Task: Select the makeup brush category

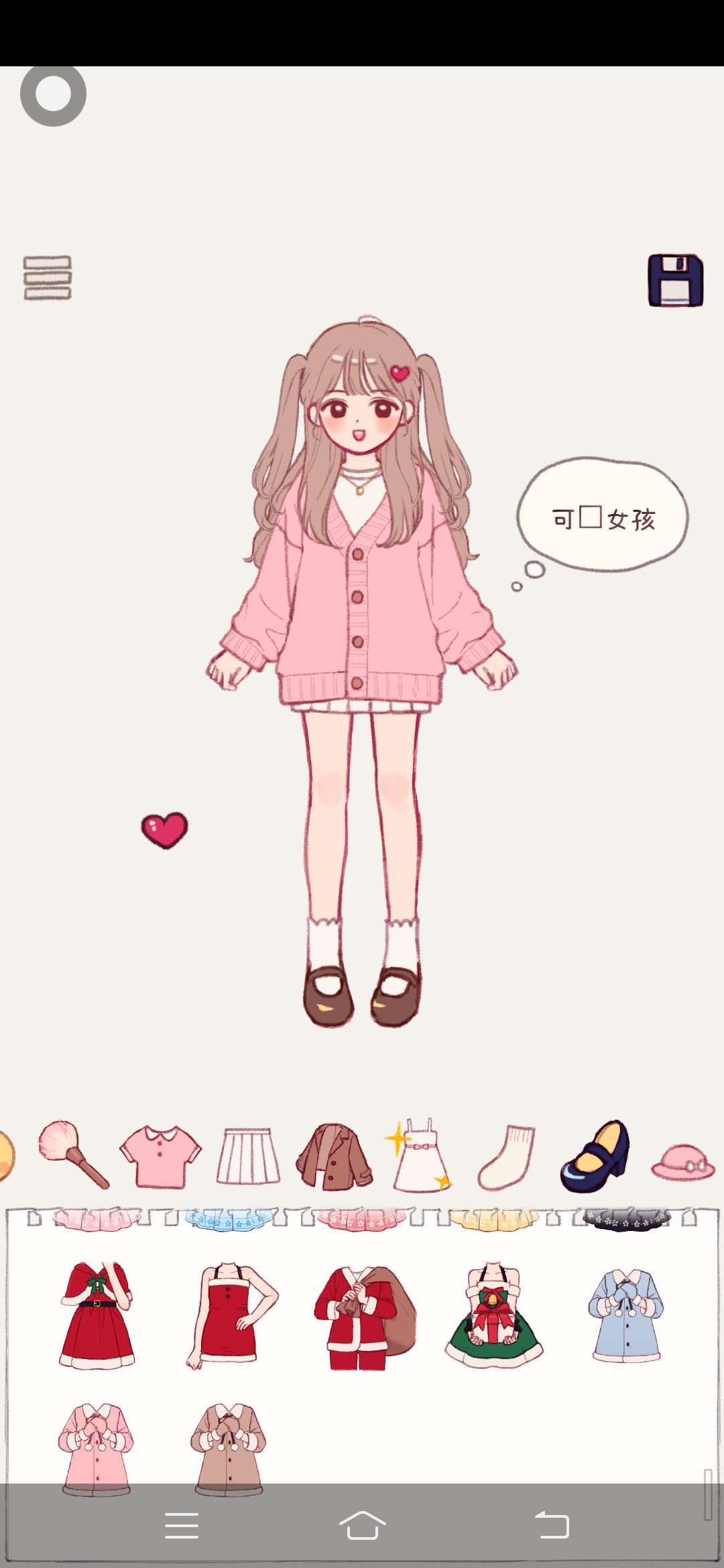Action: [x=72, y=1155]
